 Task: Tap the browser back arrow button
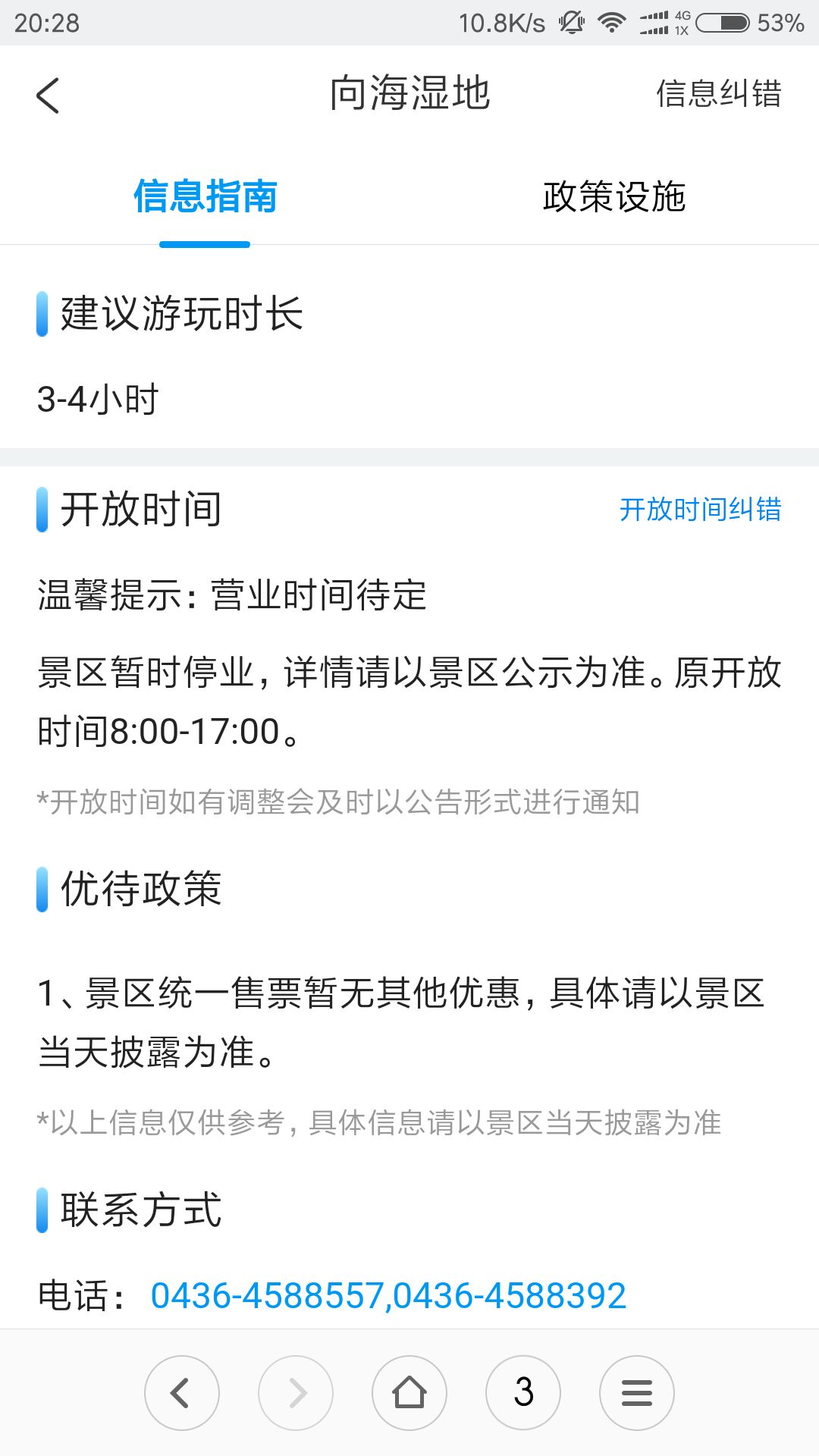pyautogui.click(x=181, y=1392)
